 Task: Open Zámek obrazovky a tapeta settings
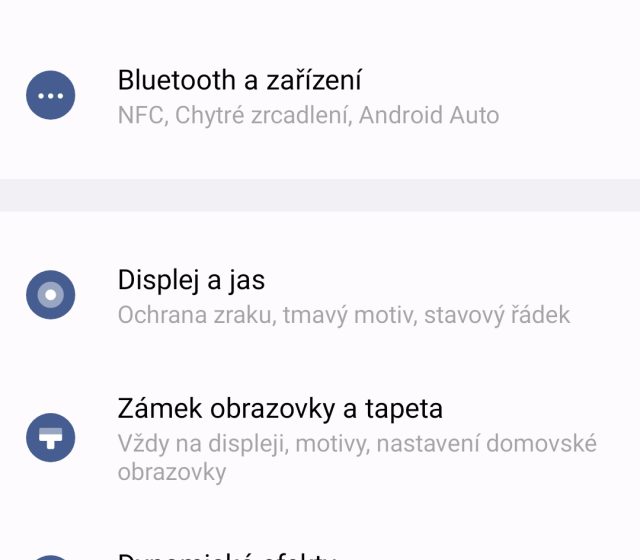coord(280,437)
